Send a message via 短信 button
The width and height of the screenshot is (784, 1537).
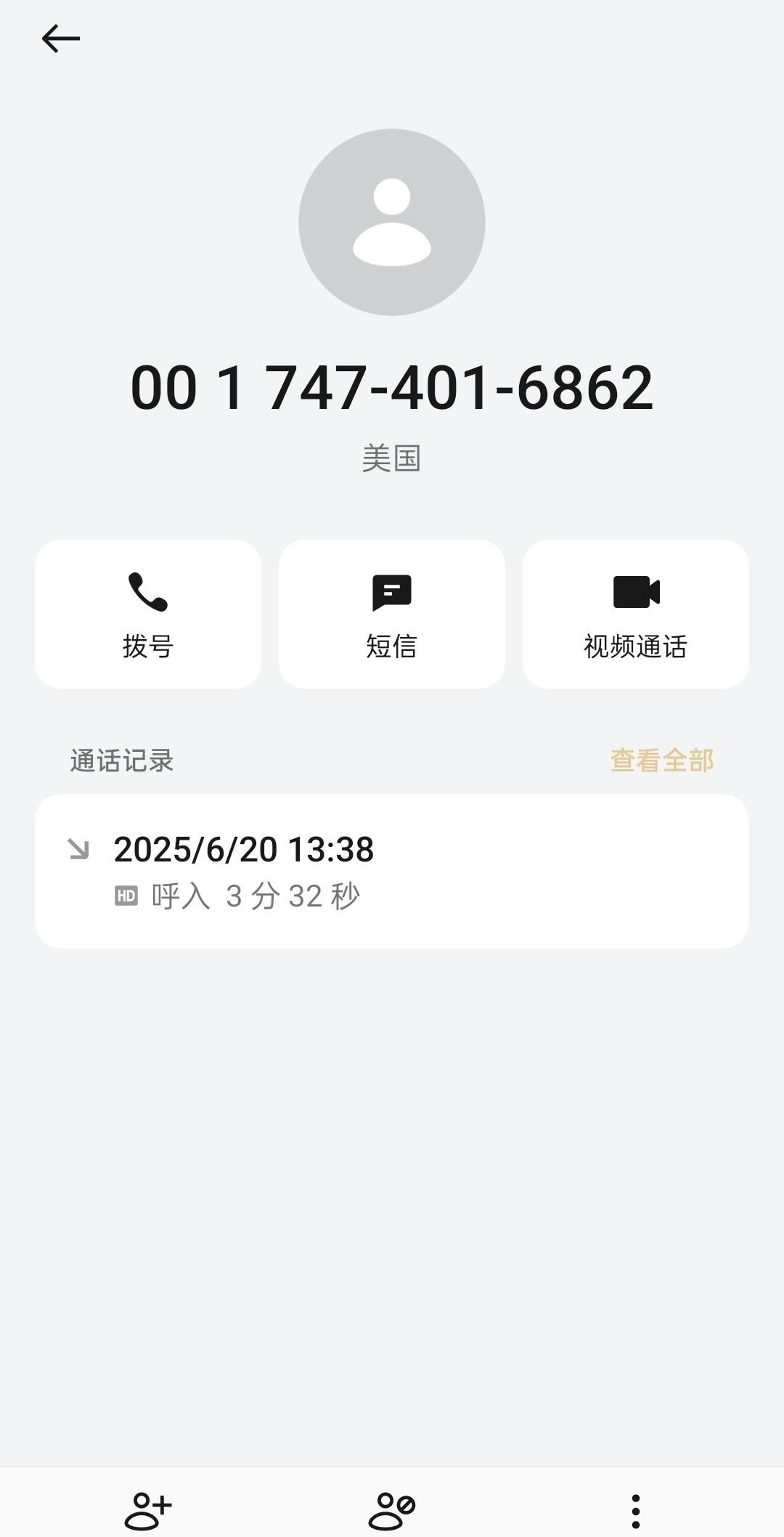coord(392,614)
